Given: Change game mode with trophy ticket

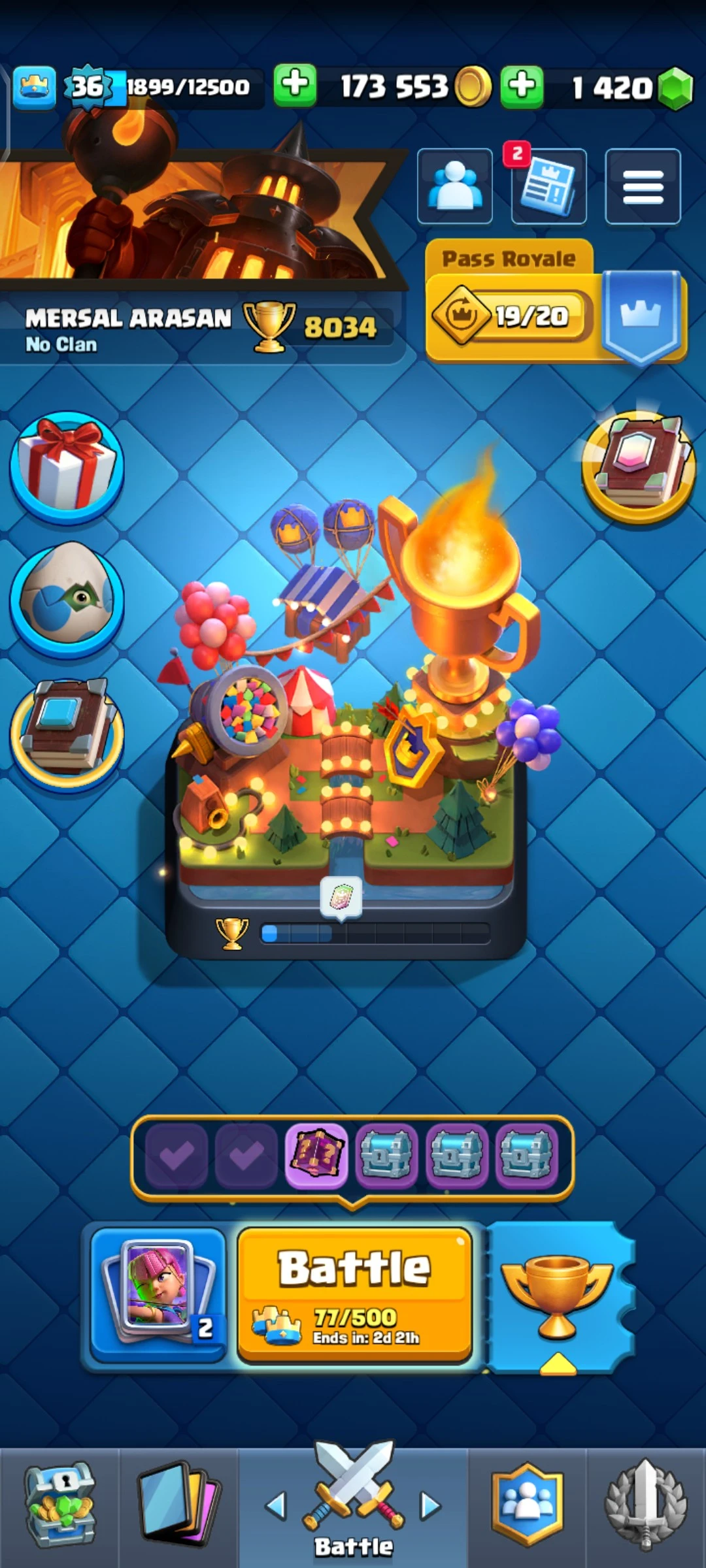Looking at the screenshot, I should tap(558, 1297).
